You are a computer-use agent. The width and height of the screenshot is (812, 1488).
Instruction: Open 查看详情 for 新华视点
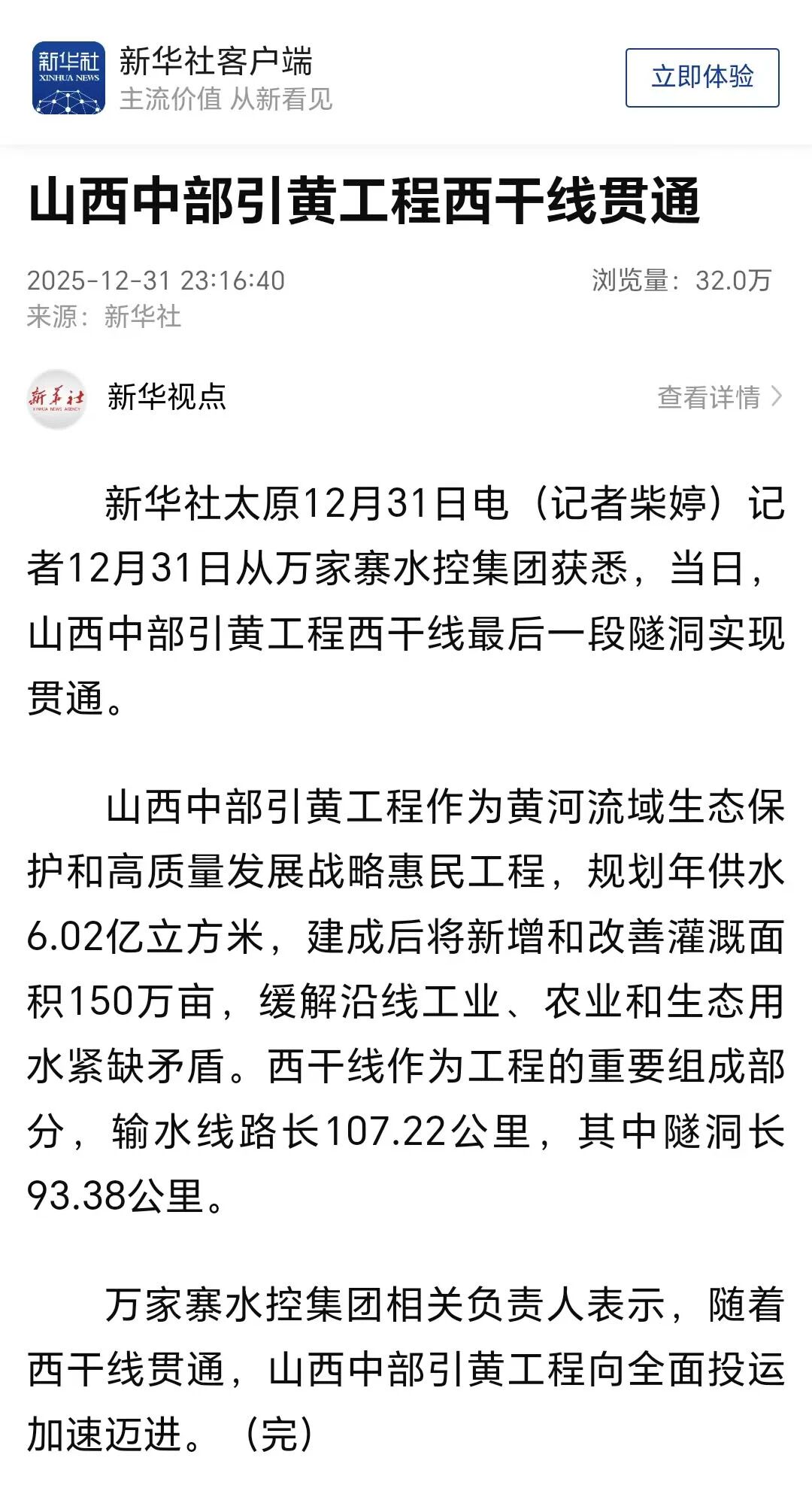719,397
